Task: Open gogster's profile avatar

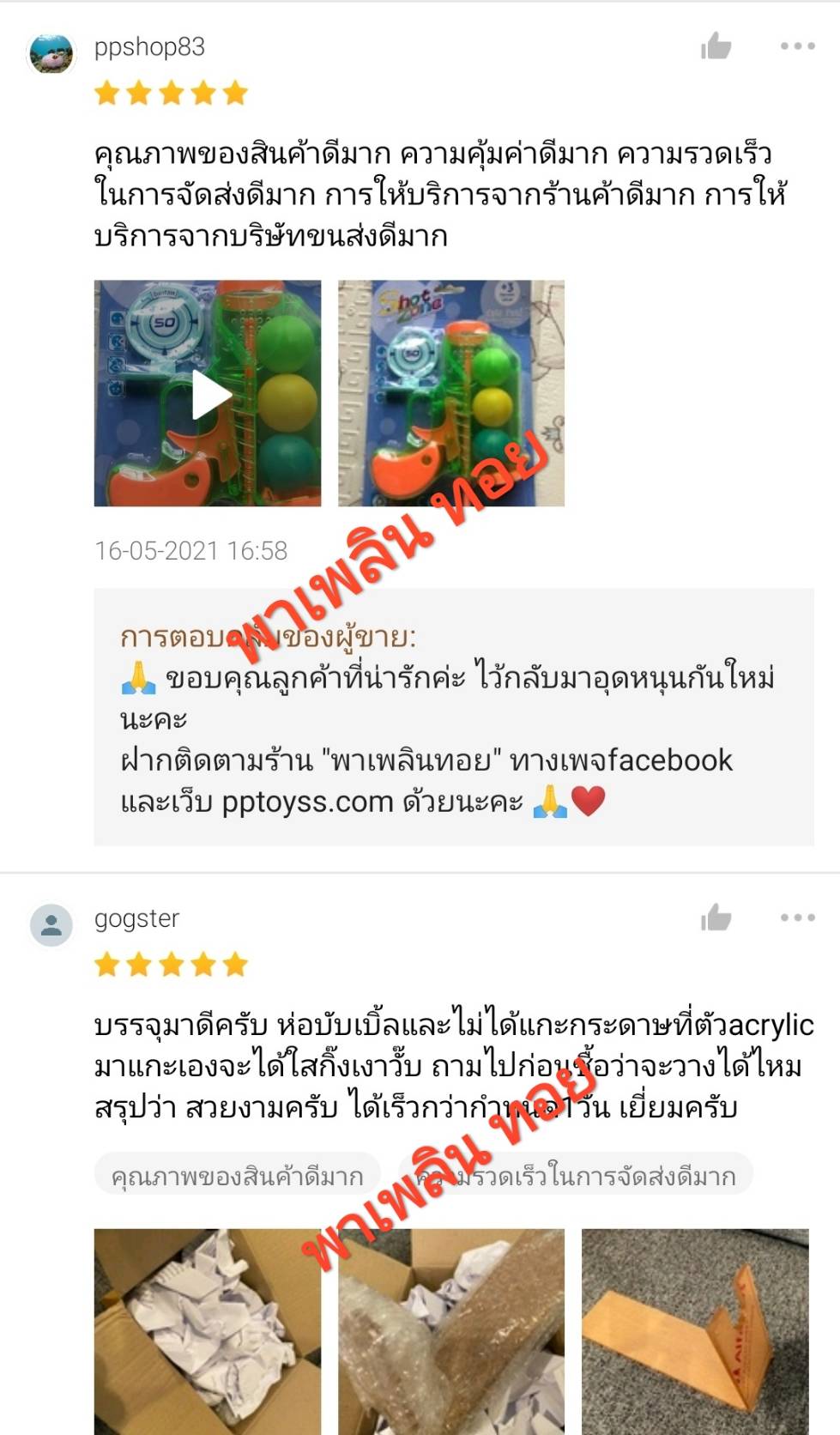Action: (x=51, y=925)
